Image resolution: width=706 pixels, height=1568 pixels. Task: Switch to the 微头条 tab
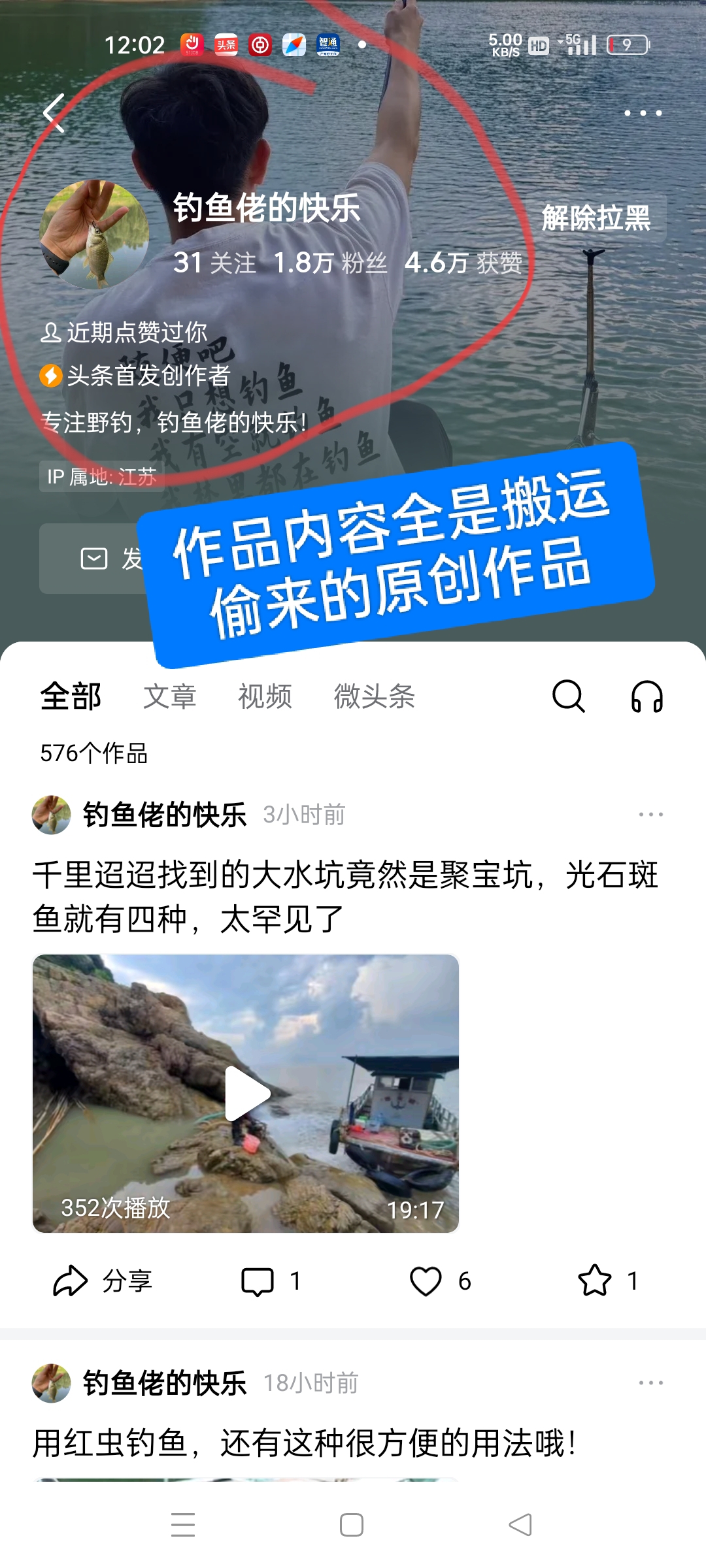click(374, 696)
